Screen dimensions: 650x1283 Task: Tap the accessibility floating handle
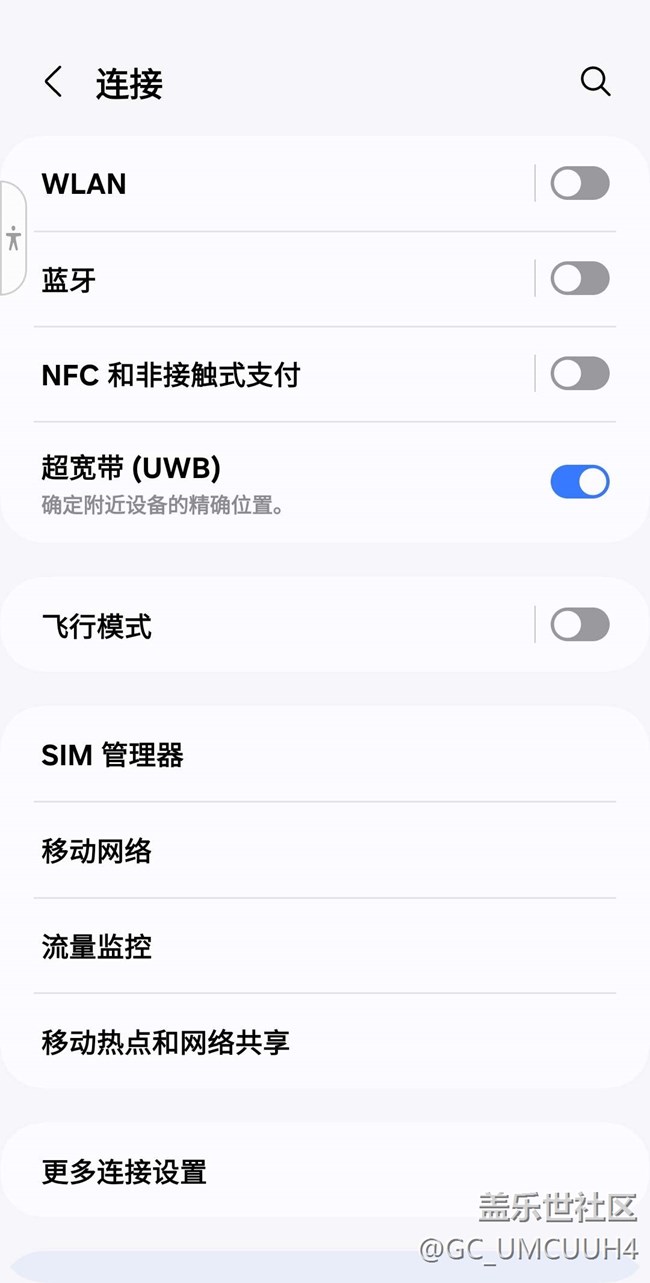13,238
